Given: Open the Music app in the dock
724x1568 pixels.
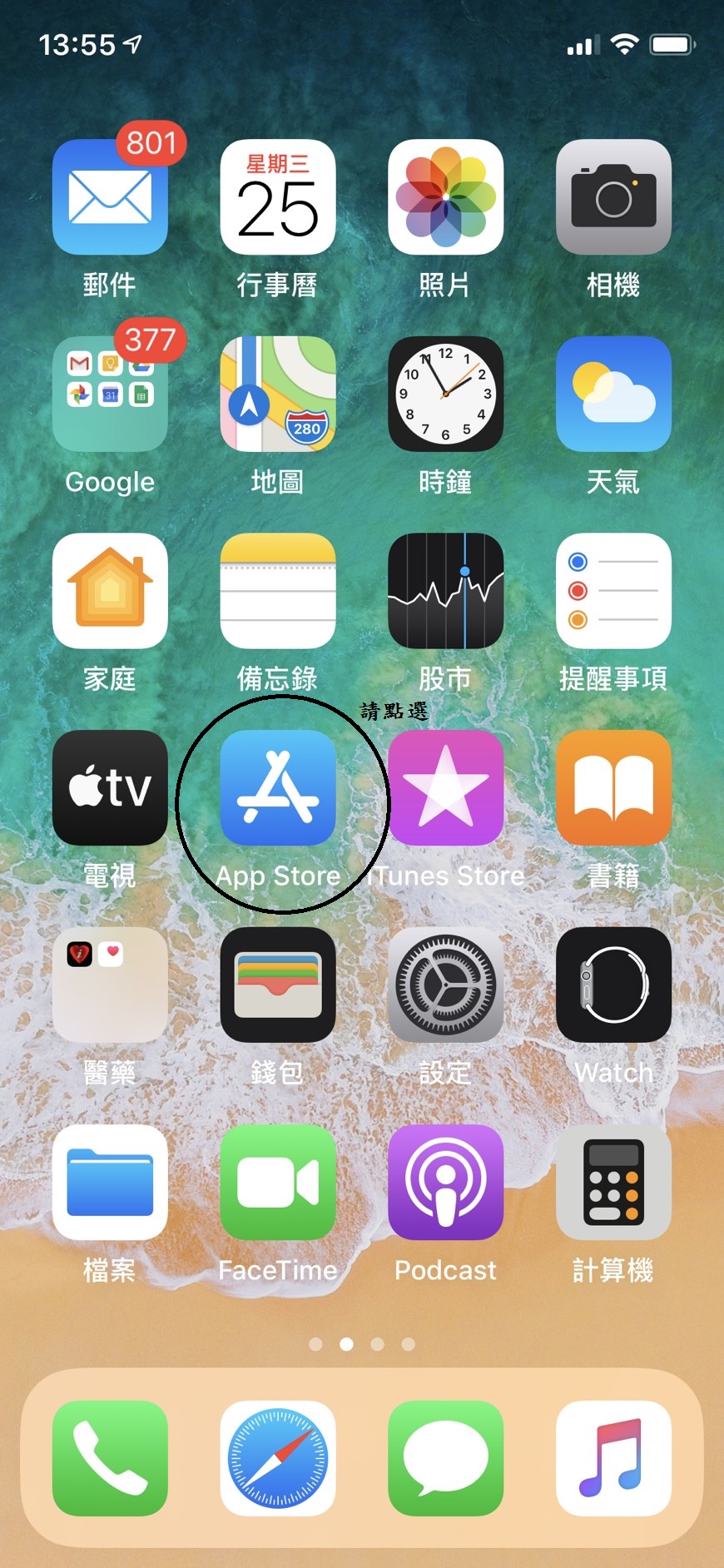Looking at the screenshot, I should pos(614,1458).
